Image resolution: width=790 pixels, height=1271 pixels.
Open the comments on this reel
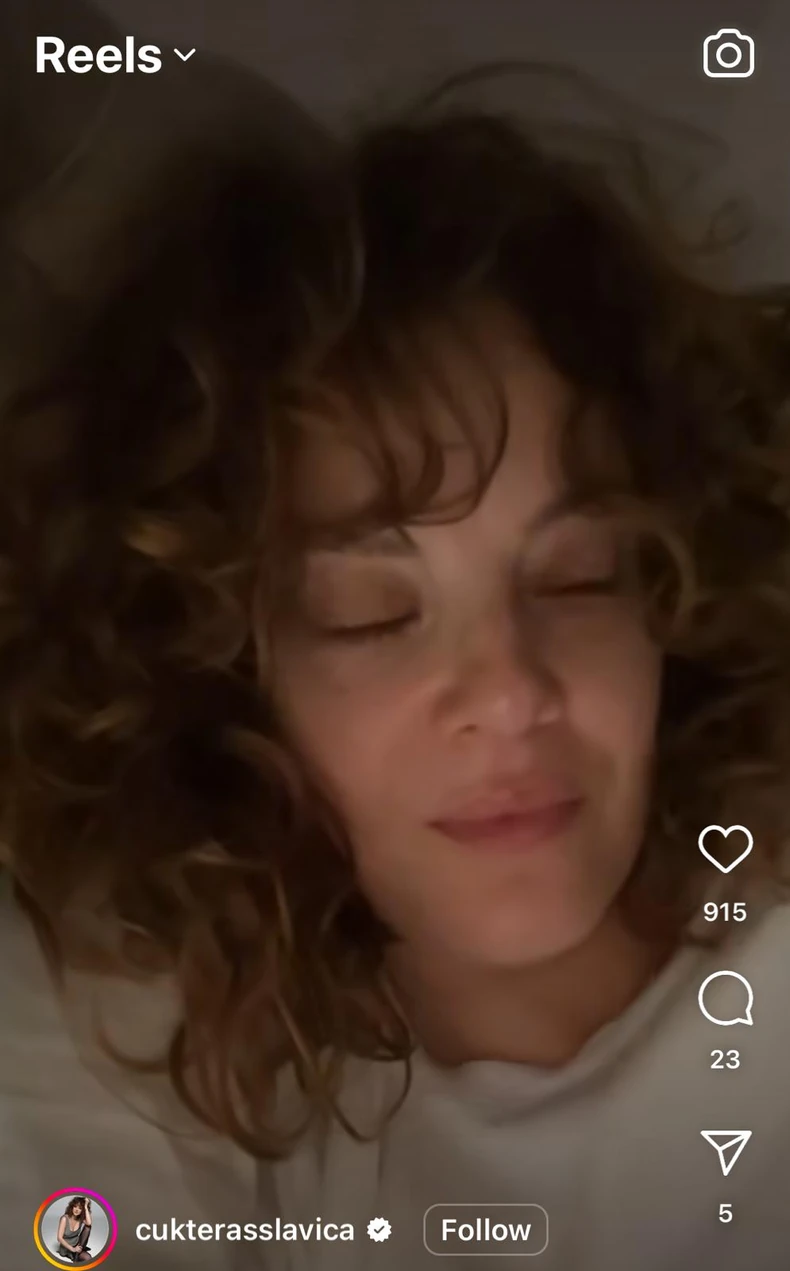coord(725,998)
